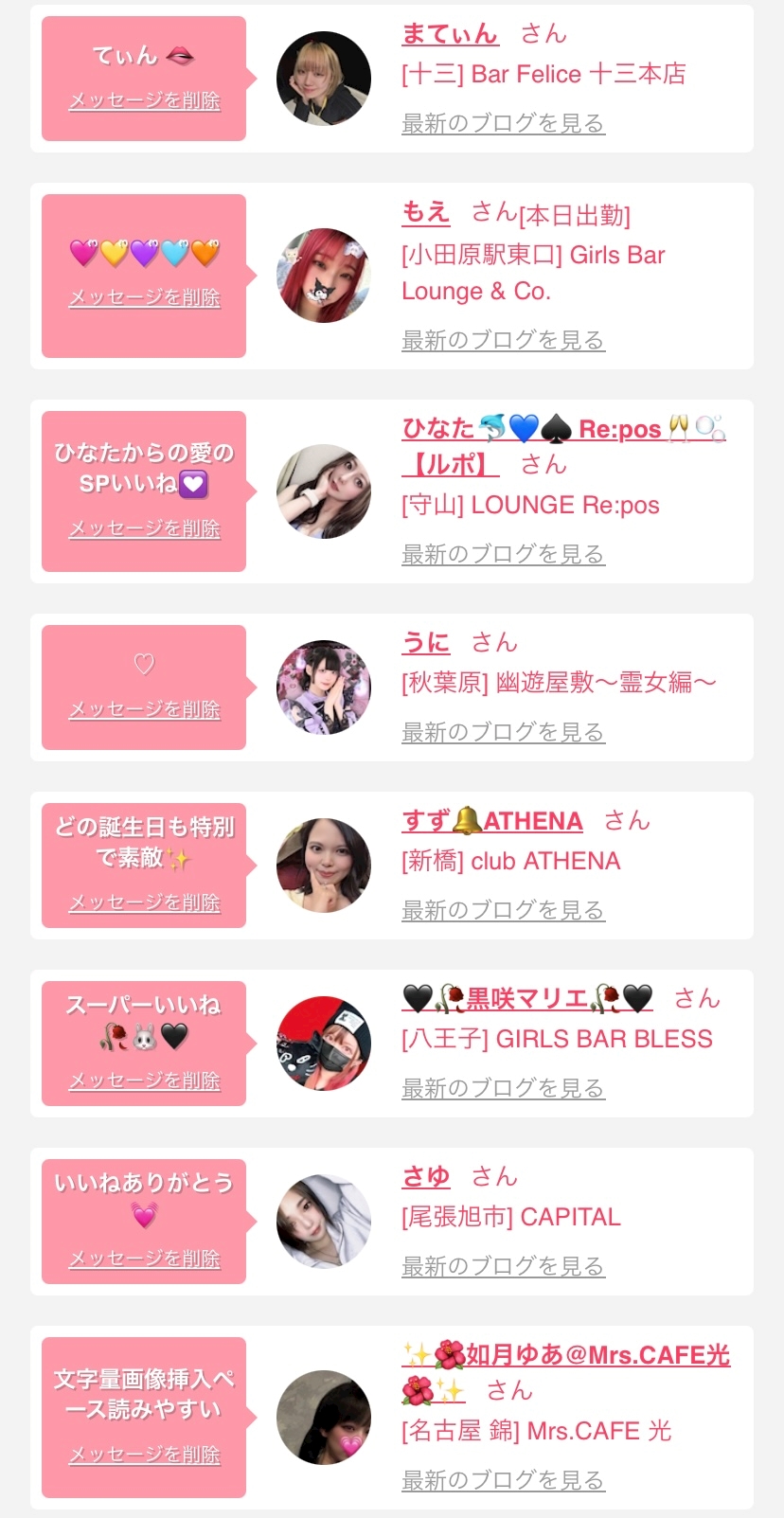Delete the どの誕生日も特別で素敵 message

click(144, 902)
